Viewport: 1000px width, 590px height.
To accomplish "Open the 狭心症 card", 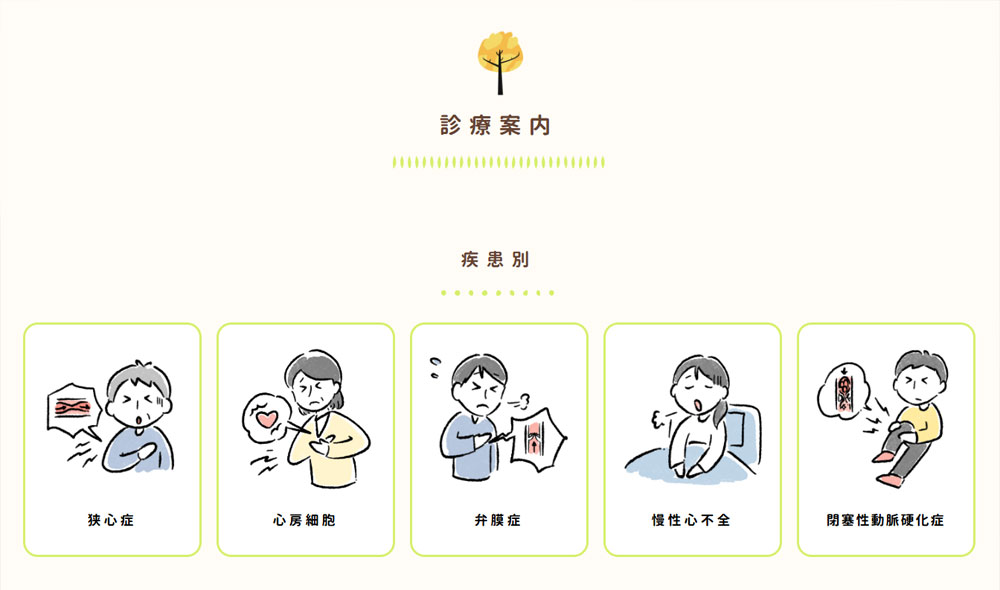I will coord(112,440).
